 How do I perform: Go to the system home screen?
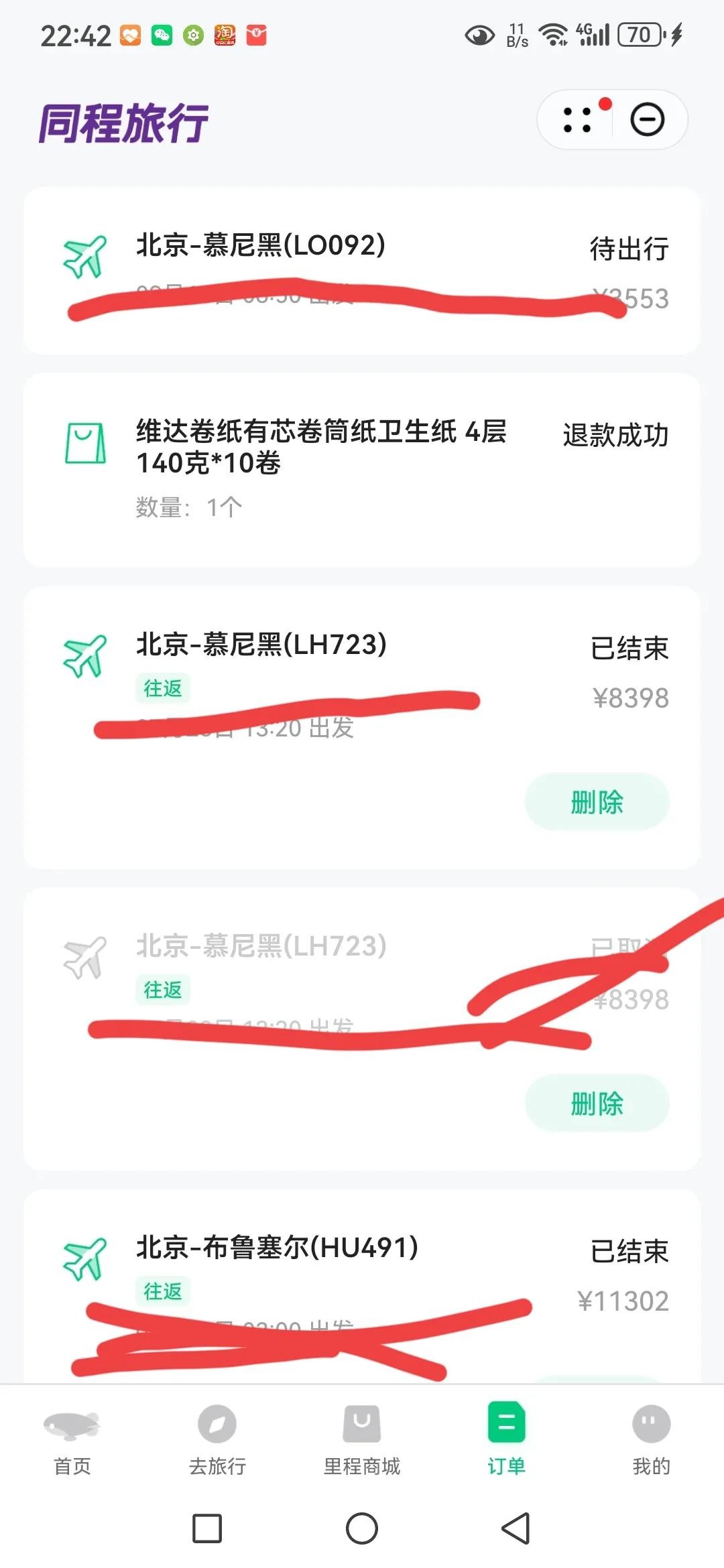[x=362, y=1528]
